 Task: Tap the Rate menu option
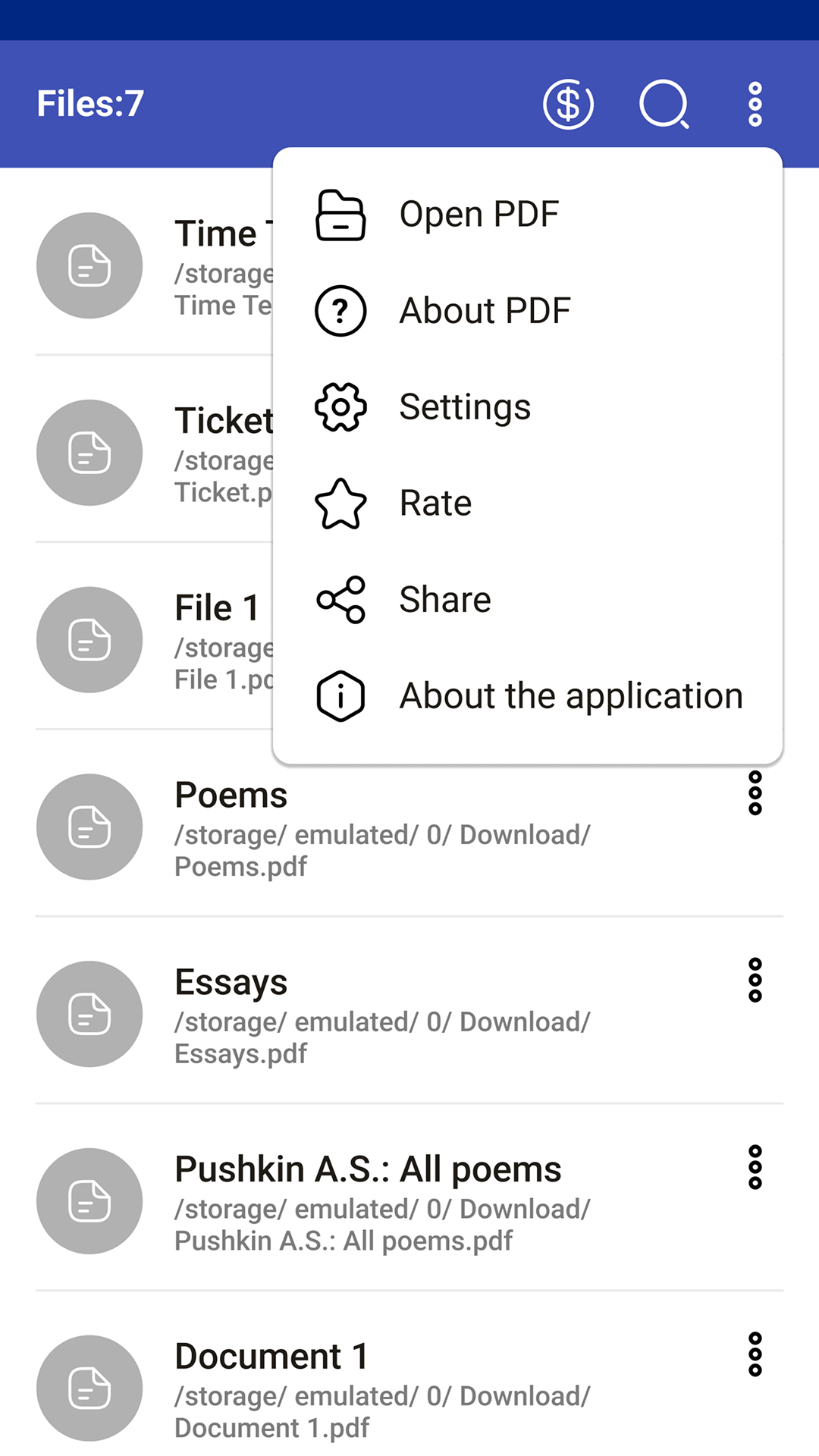tap(435, 503)
